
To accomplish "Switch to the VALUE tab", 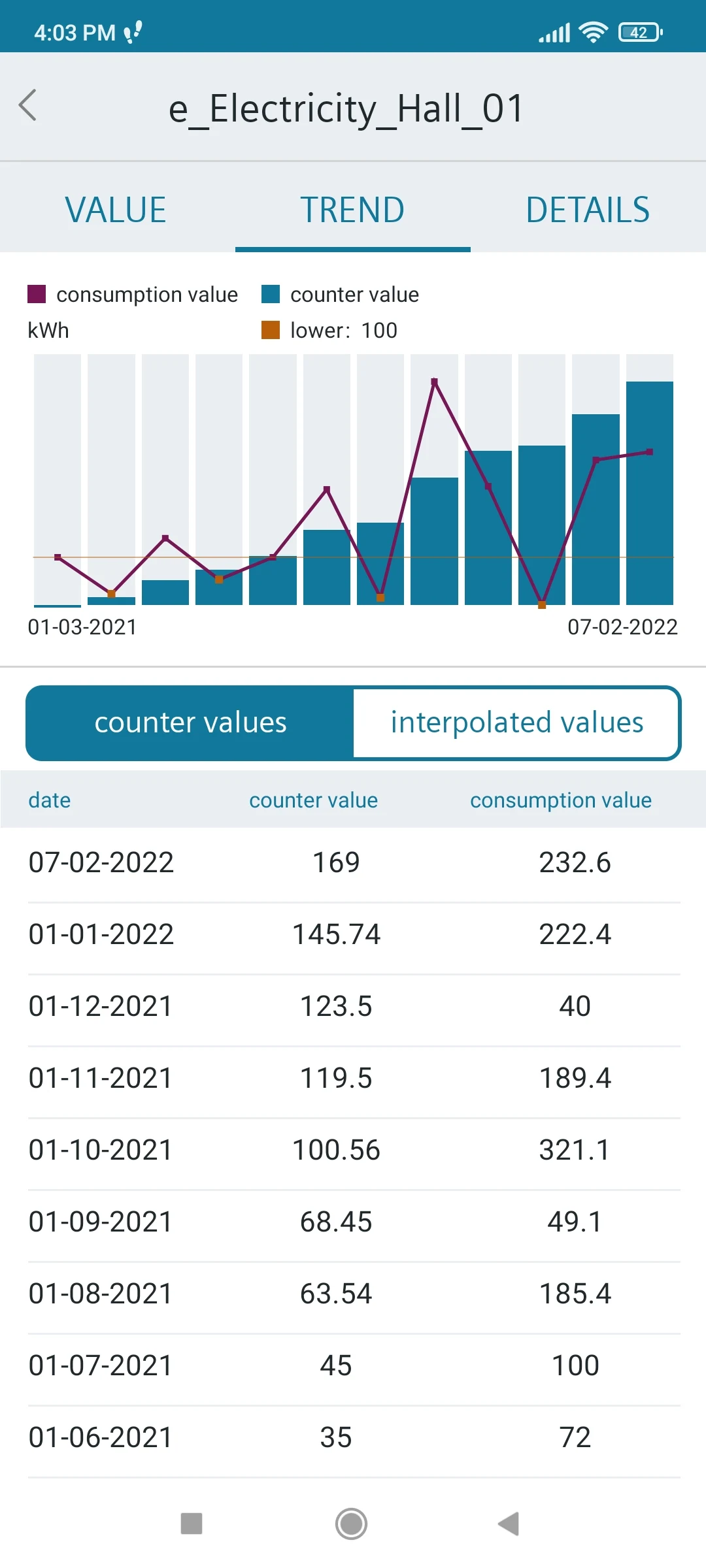I will click(117, 209).
